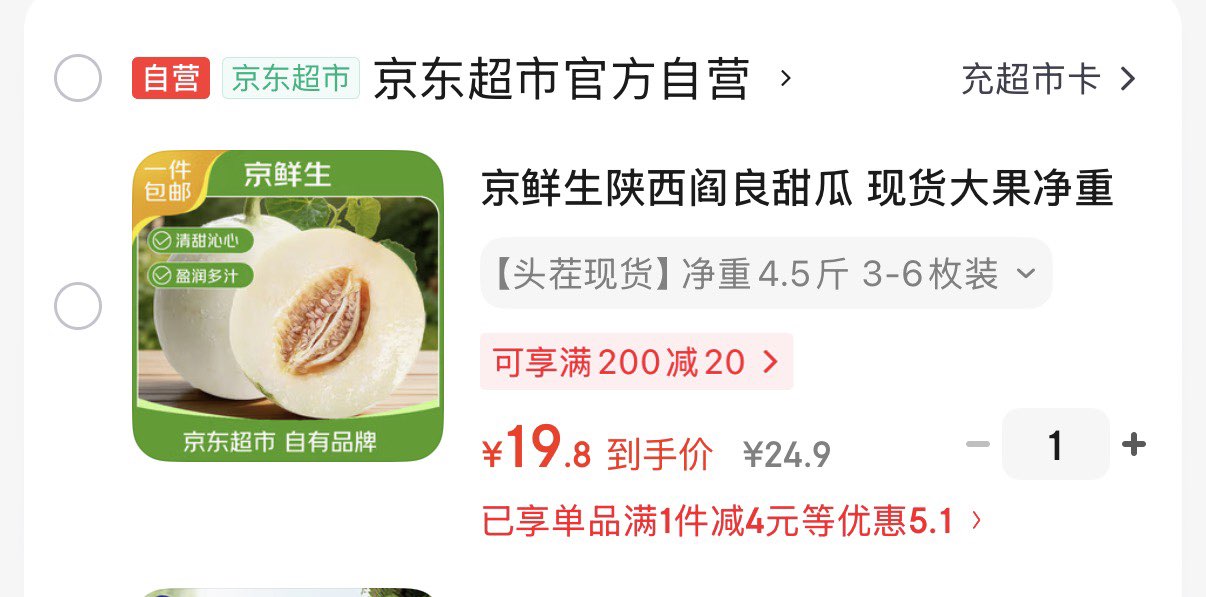Select the 京鲜生陕西阎良甜瓜 item checkbox
The image size is (1206, 597).
[78, 306]
